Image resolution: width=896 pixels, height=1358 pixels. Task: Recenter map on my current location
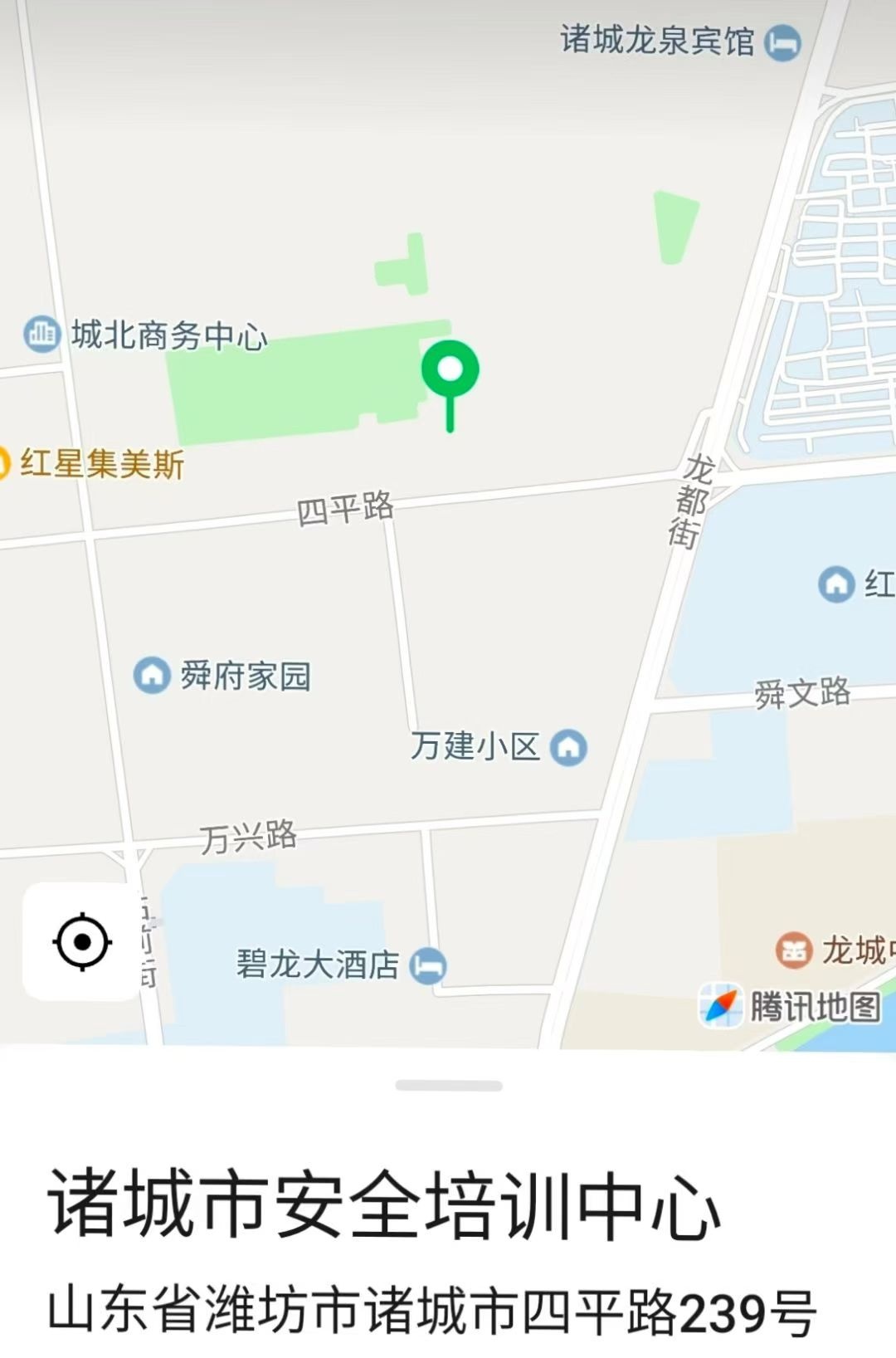82,942
